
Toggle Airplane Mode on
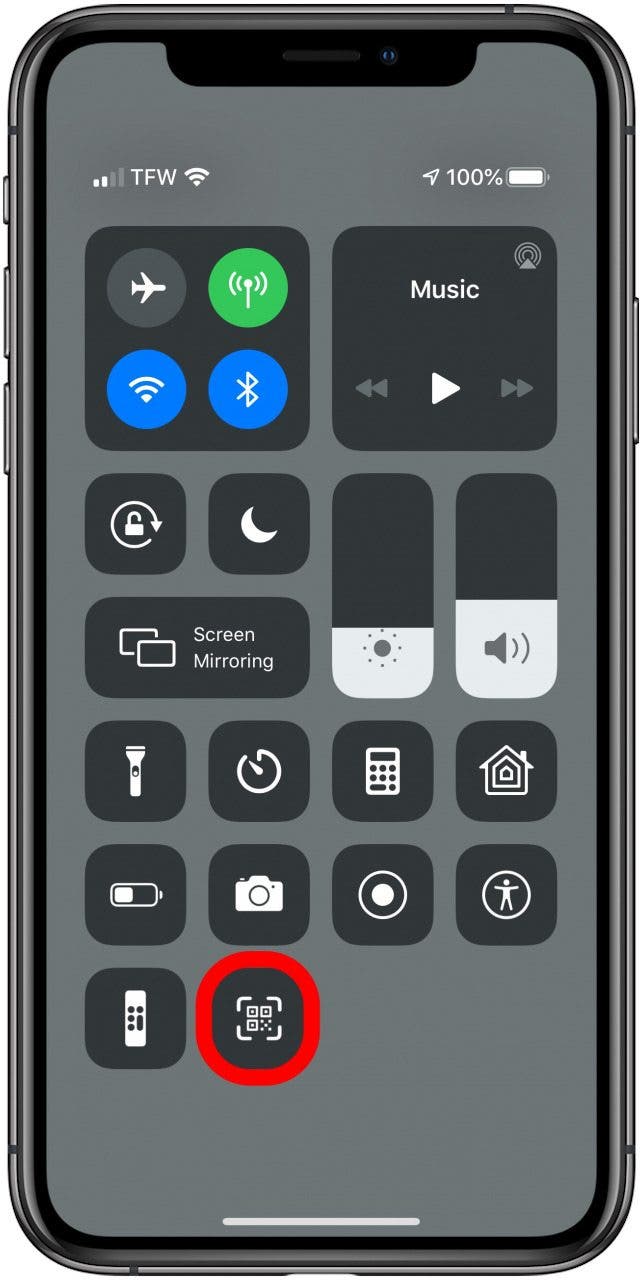click(x=146, y=288)
